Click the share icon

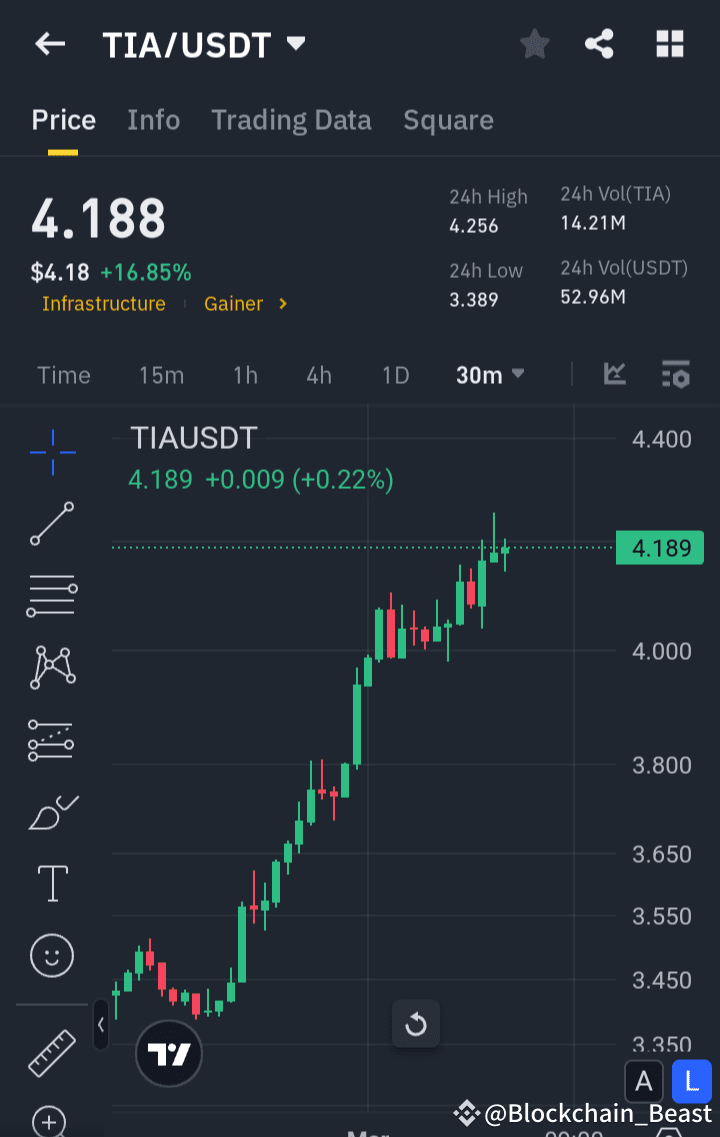point(599,44)
